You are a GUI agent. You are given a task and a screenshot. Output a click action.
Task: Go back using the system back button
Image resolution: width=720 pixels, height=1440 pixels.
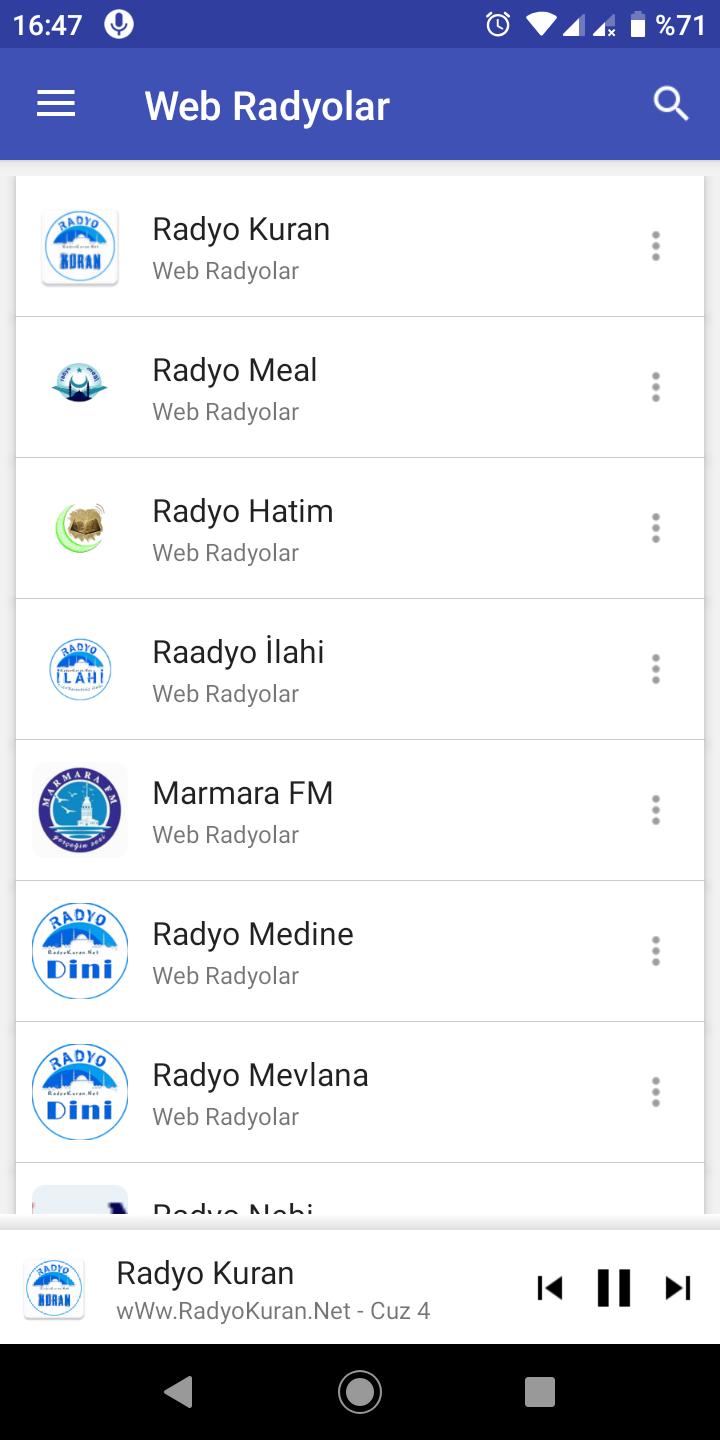pyautogui.click(x=179, y=1392)
